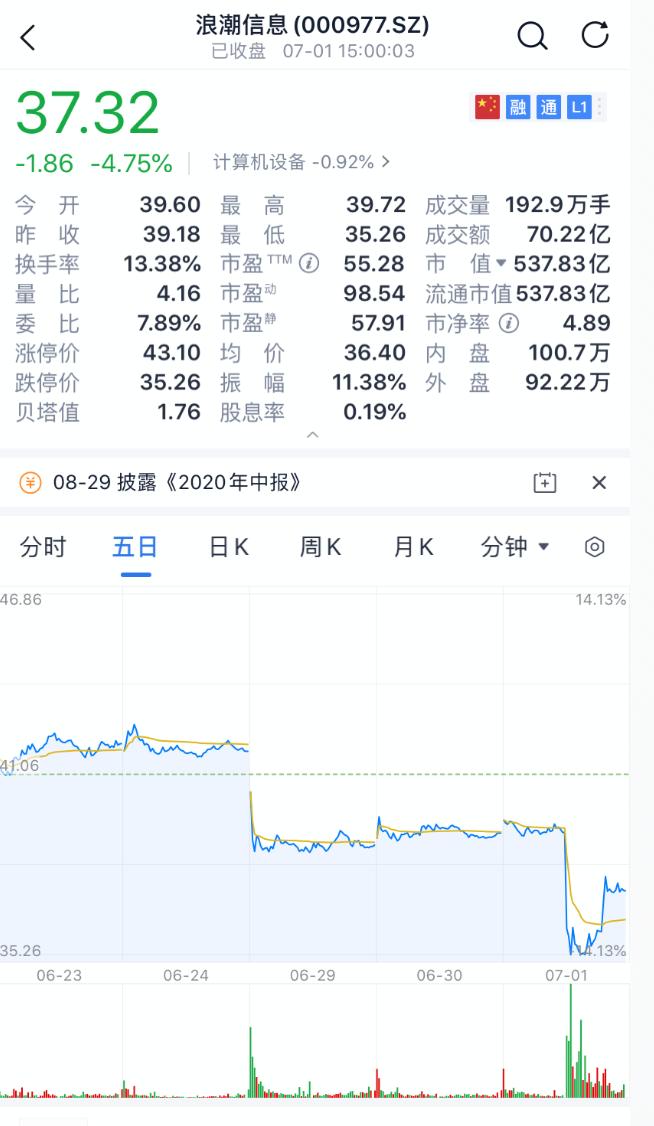Show the 周K chart
This screenshot has width=654, height=1126.
(x=320, y=547)
